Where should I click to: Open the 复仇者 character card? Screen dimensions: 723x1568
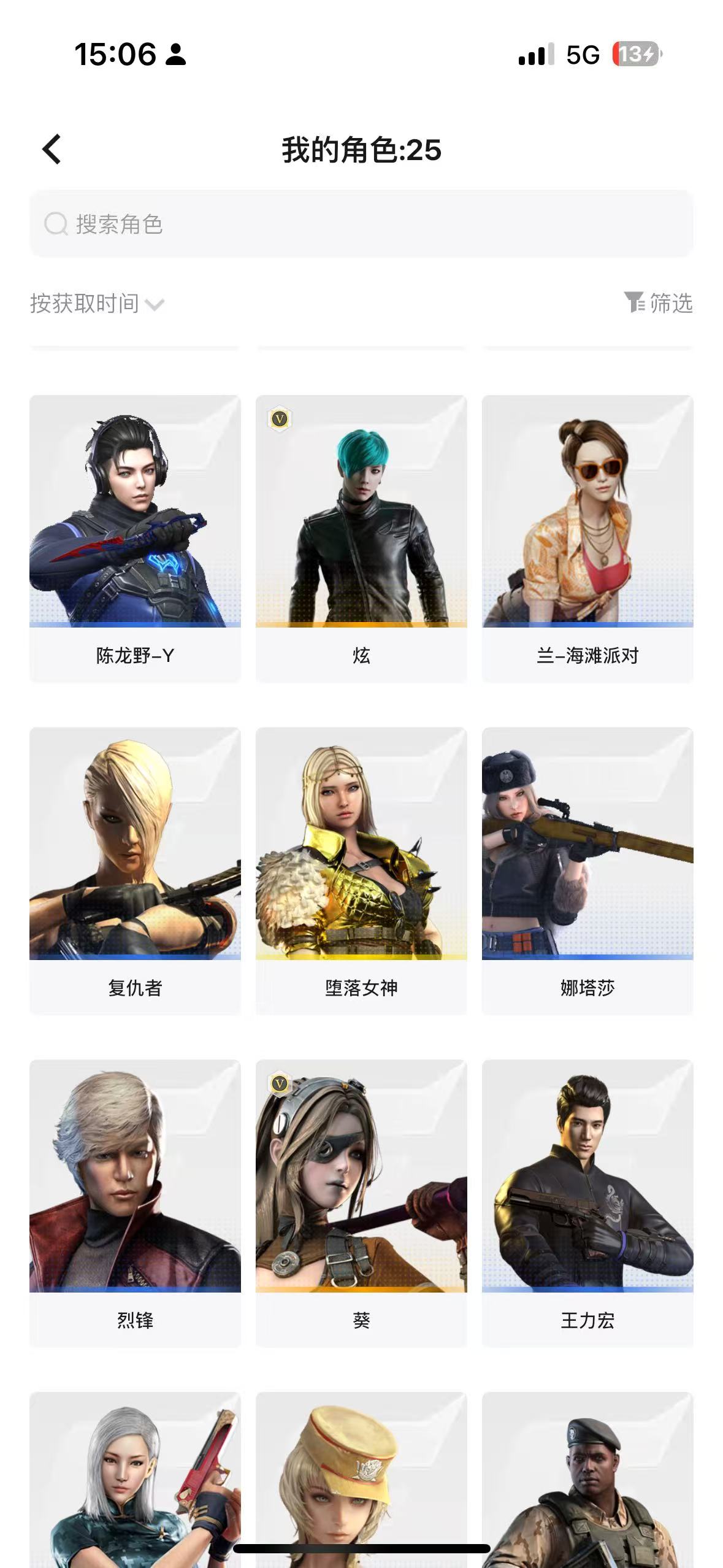pyautogui.click(x=135, y=871)
